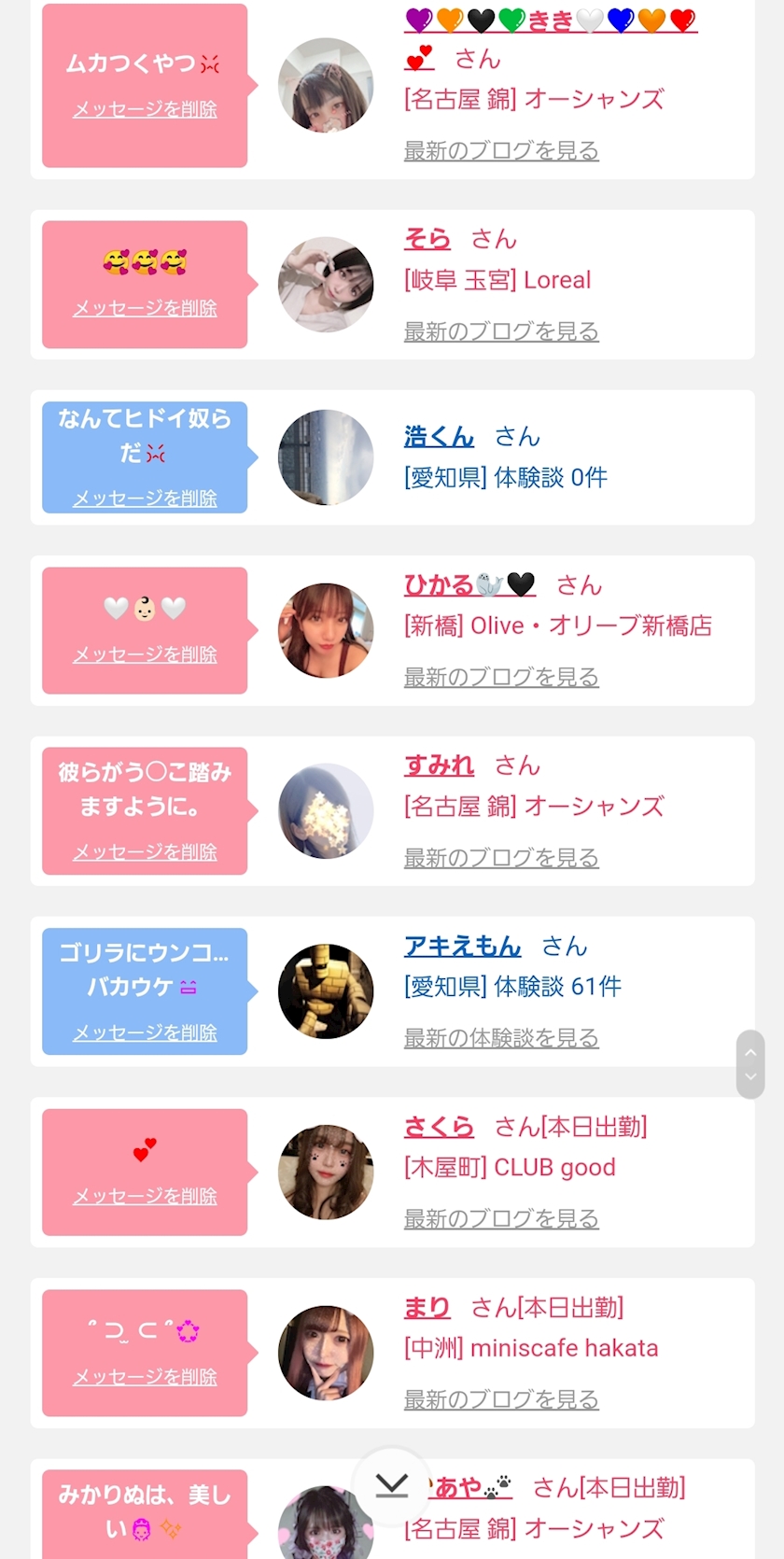View まり's latest blog
Viewport: 784px width, 1559px height.
(x=500, y=1399)
